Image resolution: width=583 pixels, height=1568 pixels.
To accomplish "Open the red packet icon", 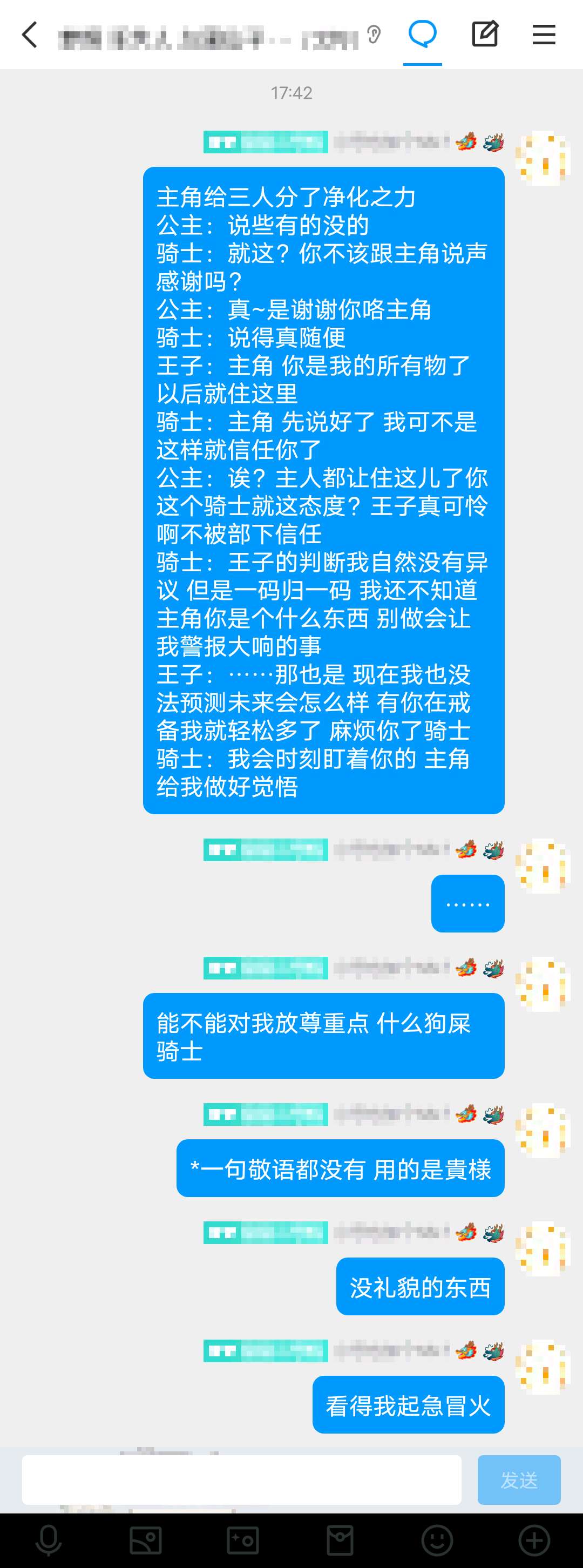I will 340,1540.
